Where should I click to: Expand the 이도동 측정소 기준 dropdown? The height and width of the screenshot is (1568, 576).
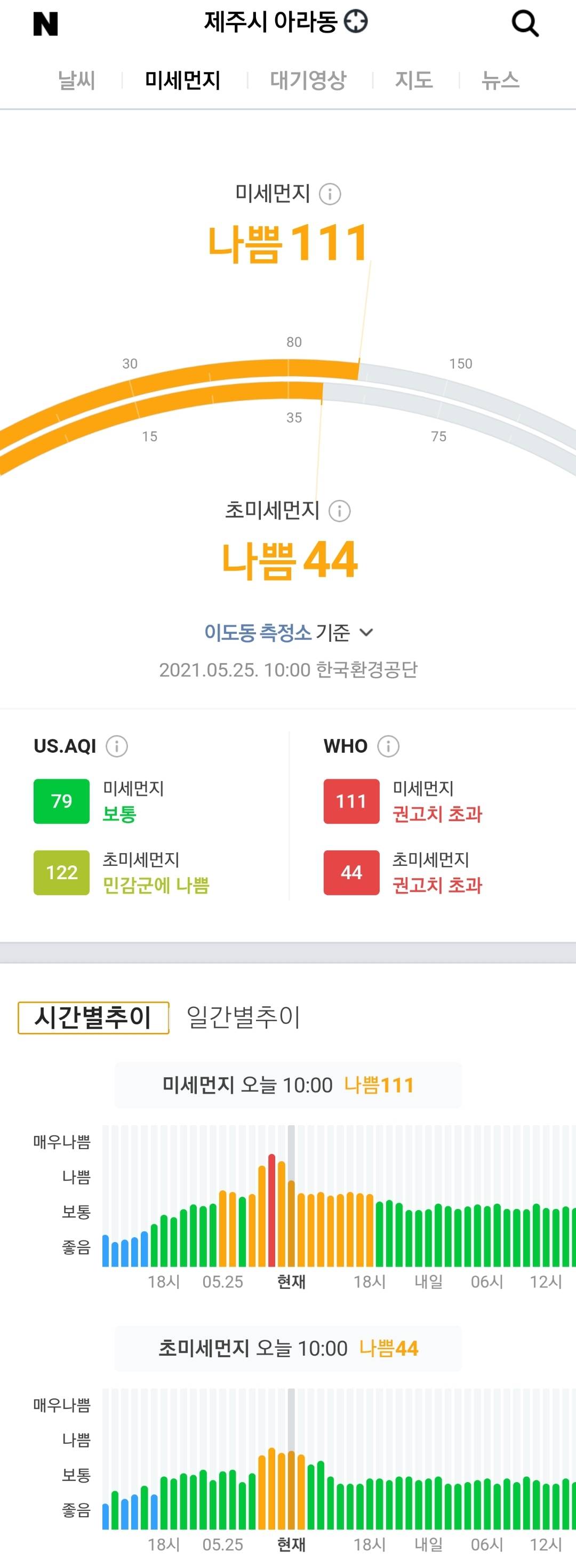tap(289, 632)
